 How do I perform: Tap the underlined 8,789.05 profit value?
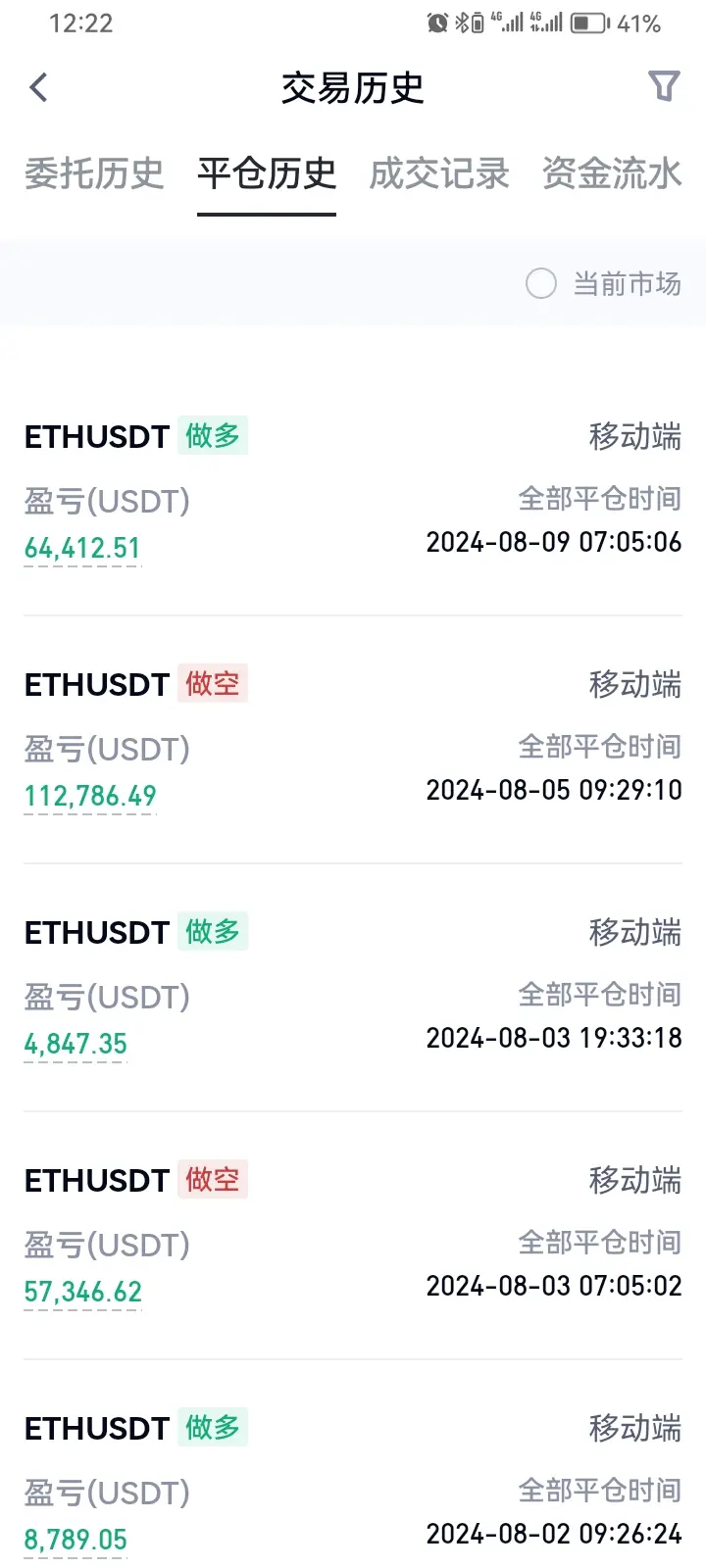point(76,1541)
